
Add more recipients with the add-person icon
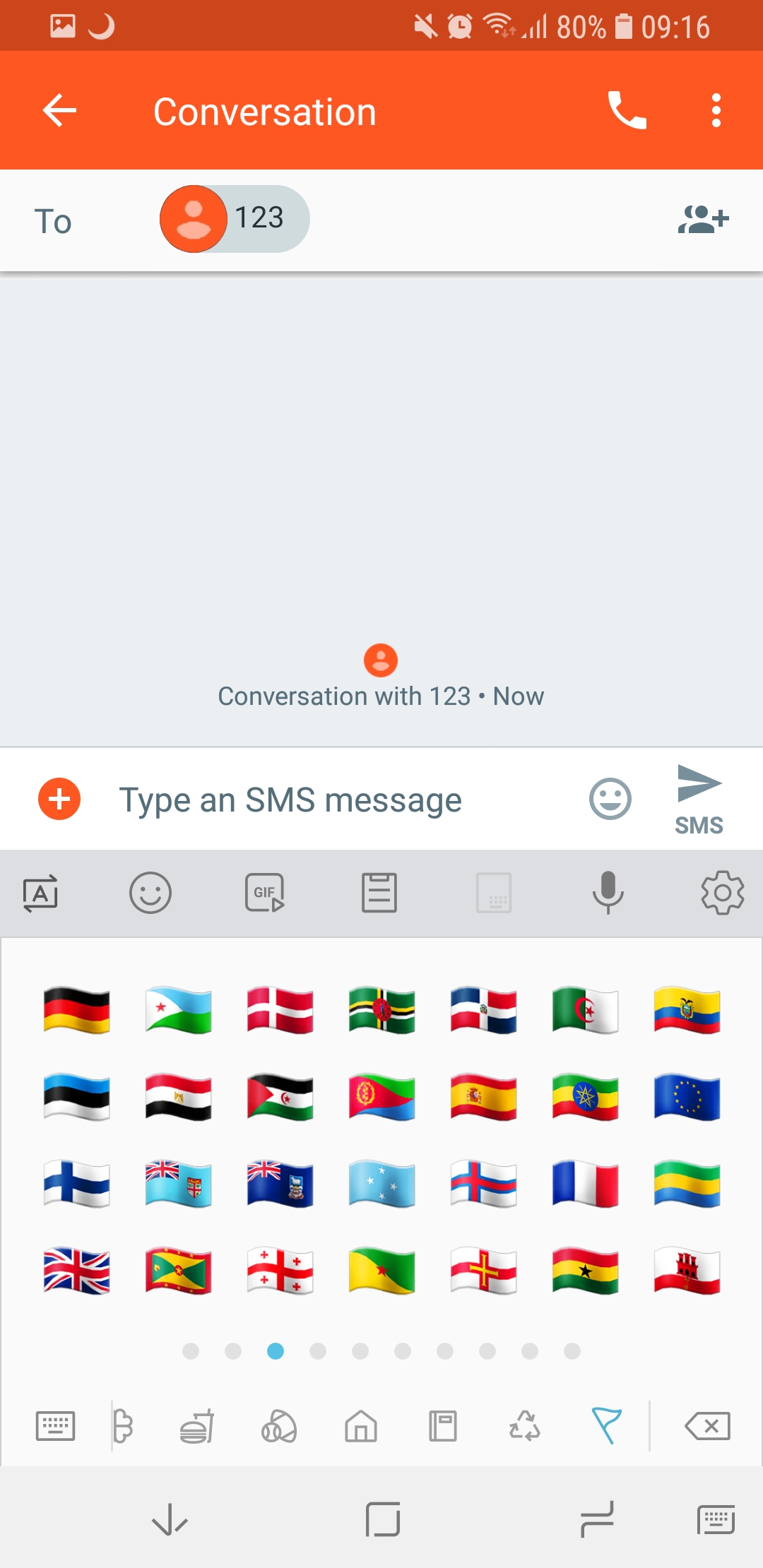tap(703, 220)
